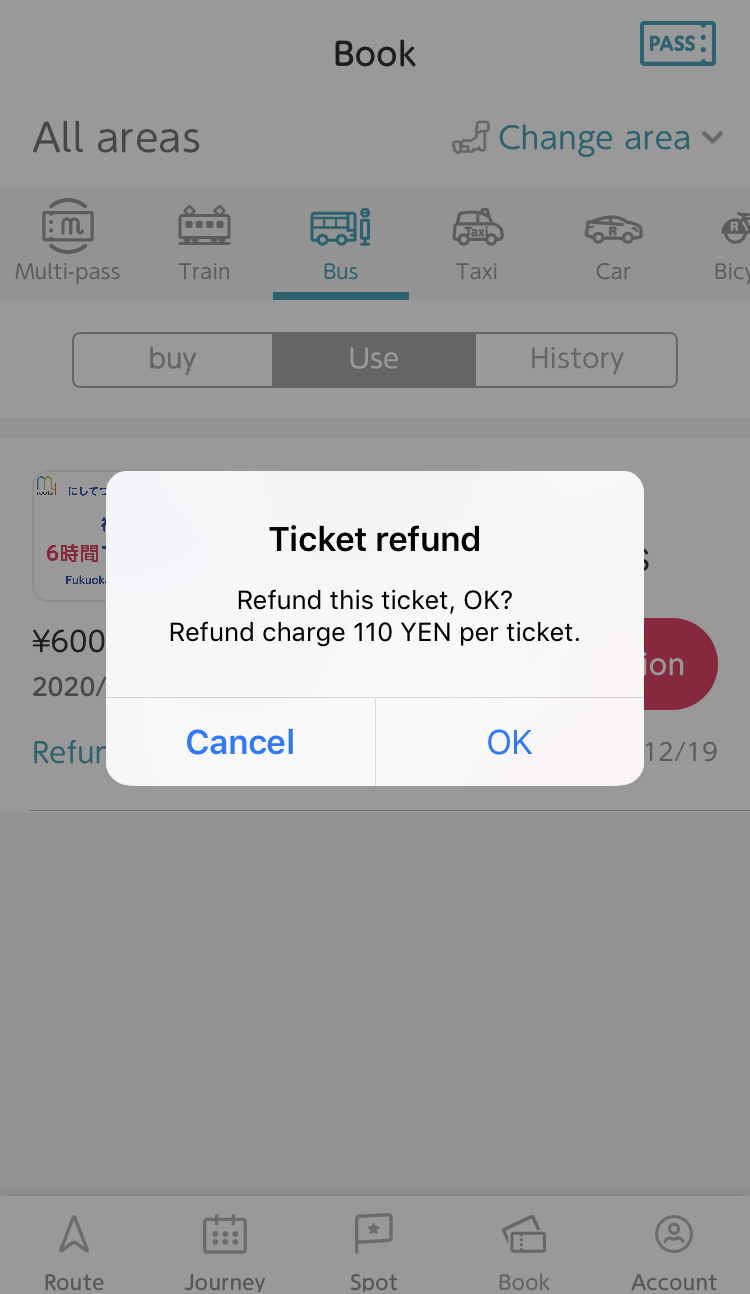Select the buy segment
This screenshot has width=750, height=1294.
[172, 359]
